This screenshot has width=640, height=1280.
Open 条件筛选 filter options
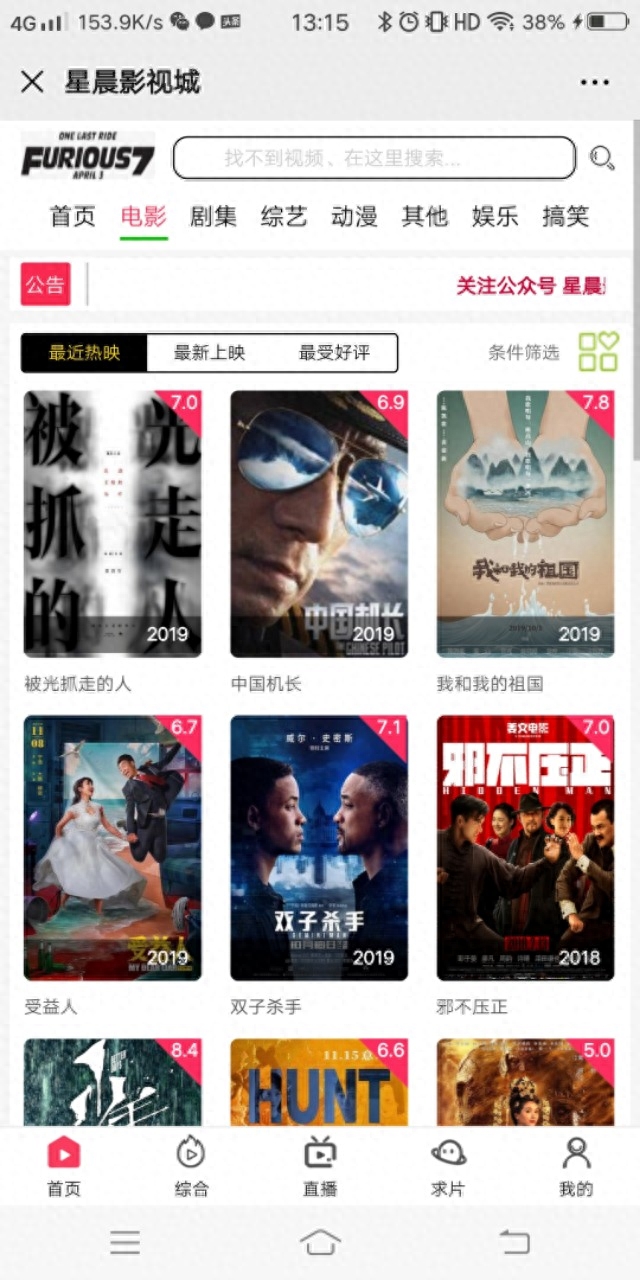tap(524, 352)
